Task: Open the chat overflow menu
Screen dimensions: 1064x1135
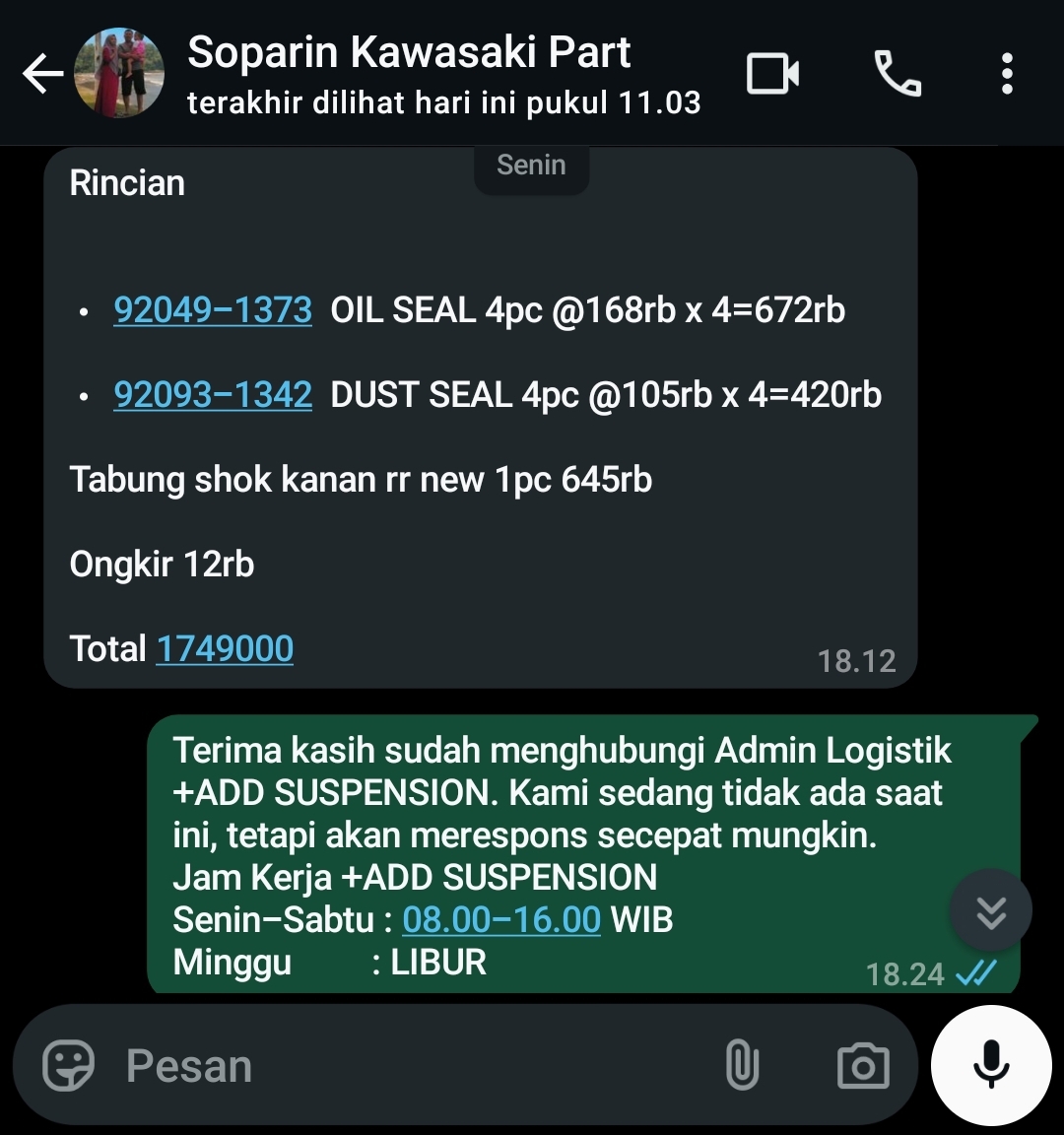Action: click(1006, 74)
